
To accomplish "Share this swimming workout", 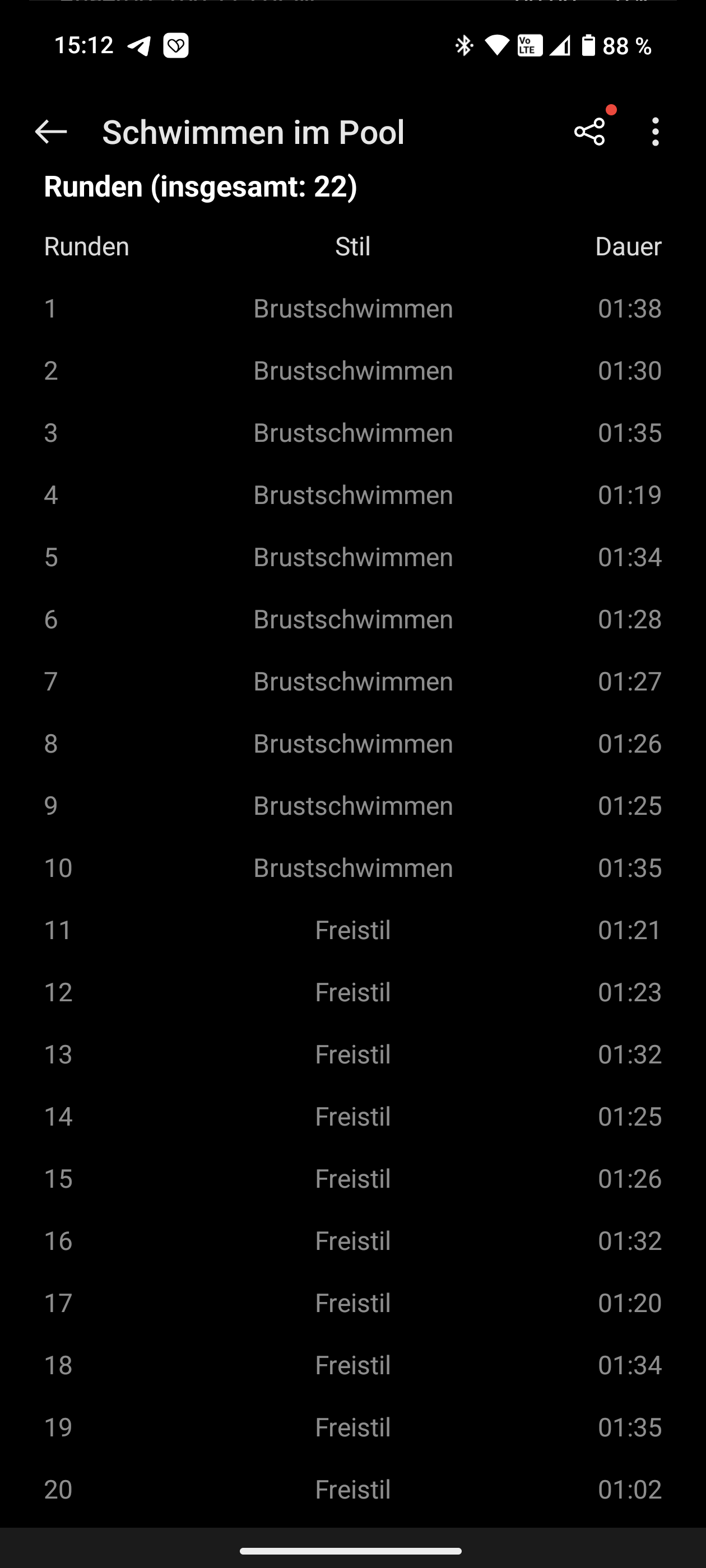I will (x=589, y=132).
